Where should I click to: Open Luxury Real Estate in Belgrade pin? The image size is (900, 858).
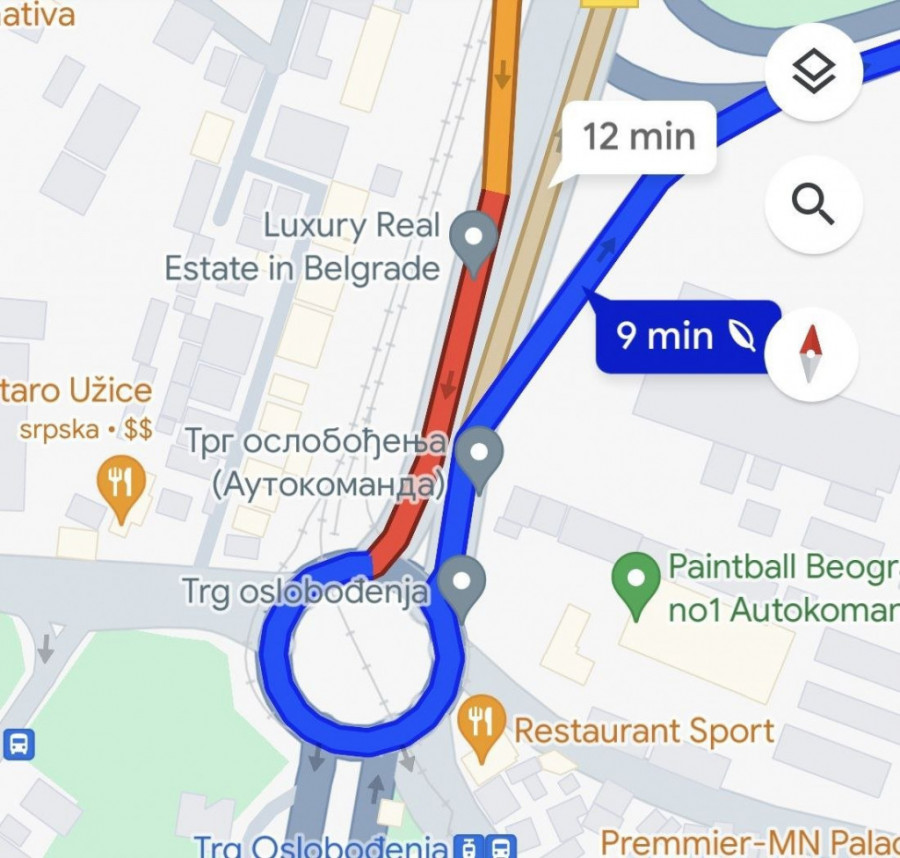click(x=474, y=240)
